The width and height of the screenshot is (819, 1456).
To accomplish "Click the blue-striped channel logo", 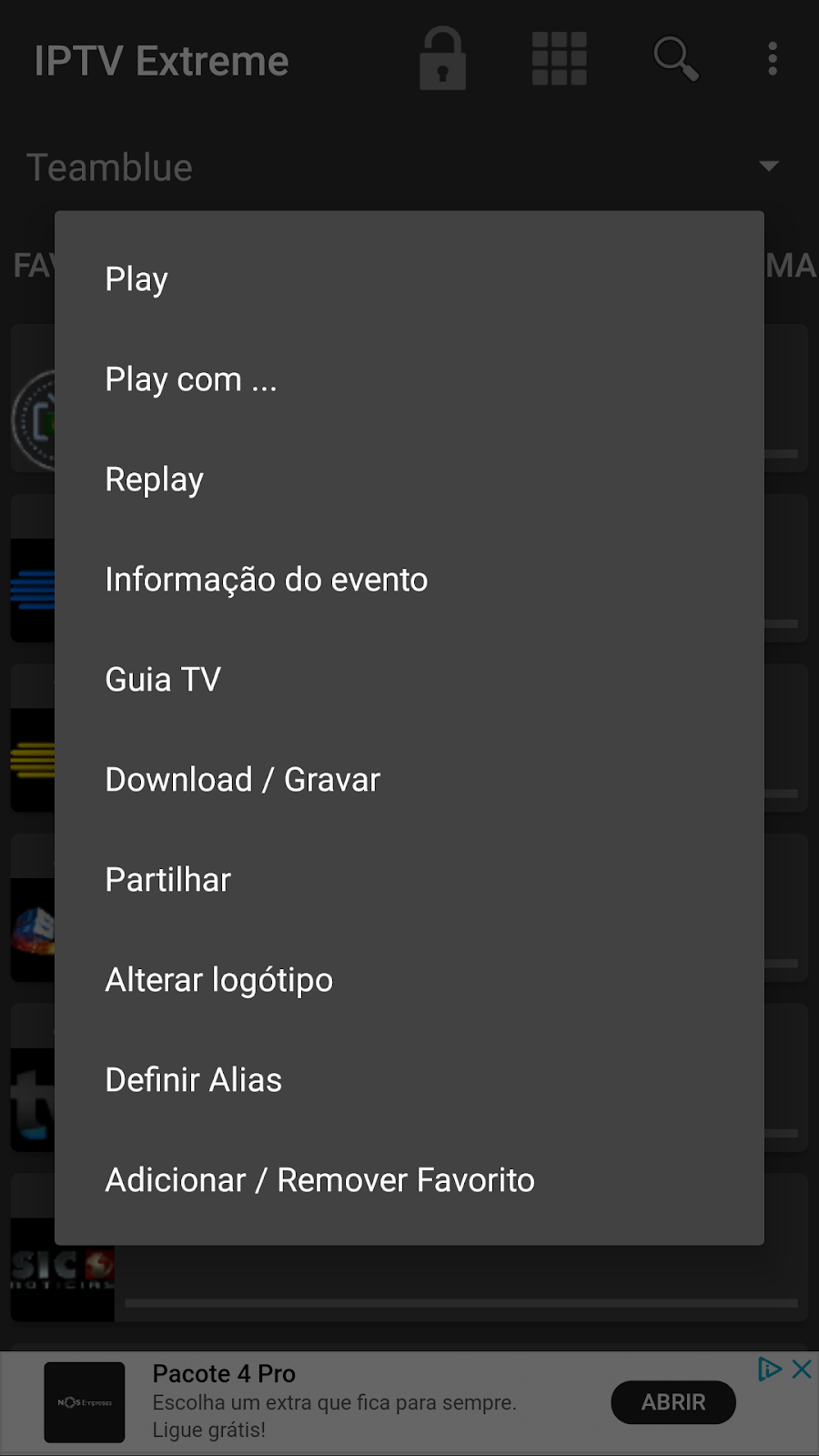I will click(x=34, y=591).
